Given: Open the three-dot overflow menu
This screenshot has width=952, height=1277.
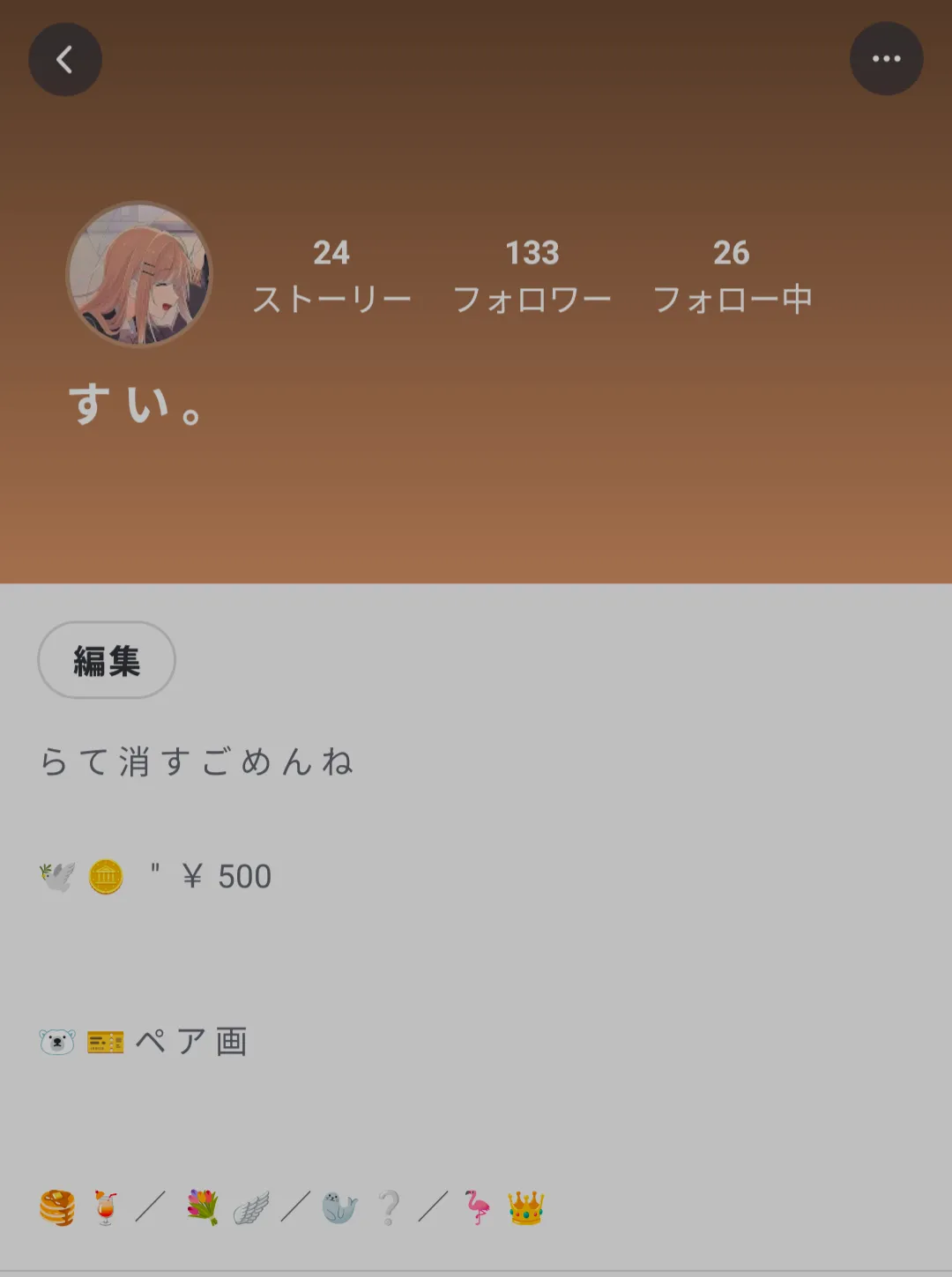Looking at the screenshot, I should (x=886, y=59).
